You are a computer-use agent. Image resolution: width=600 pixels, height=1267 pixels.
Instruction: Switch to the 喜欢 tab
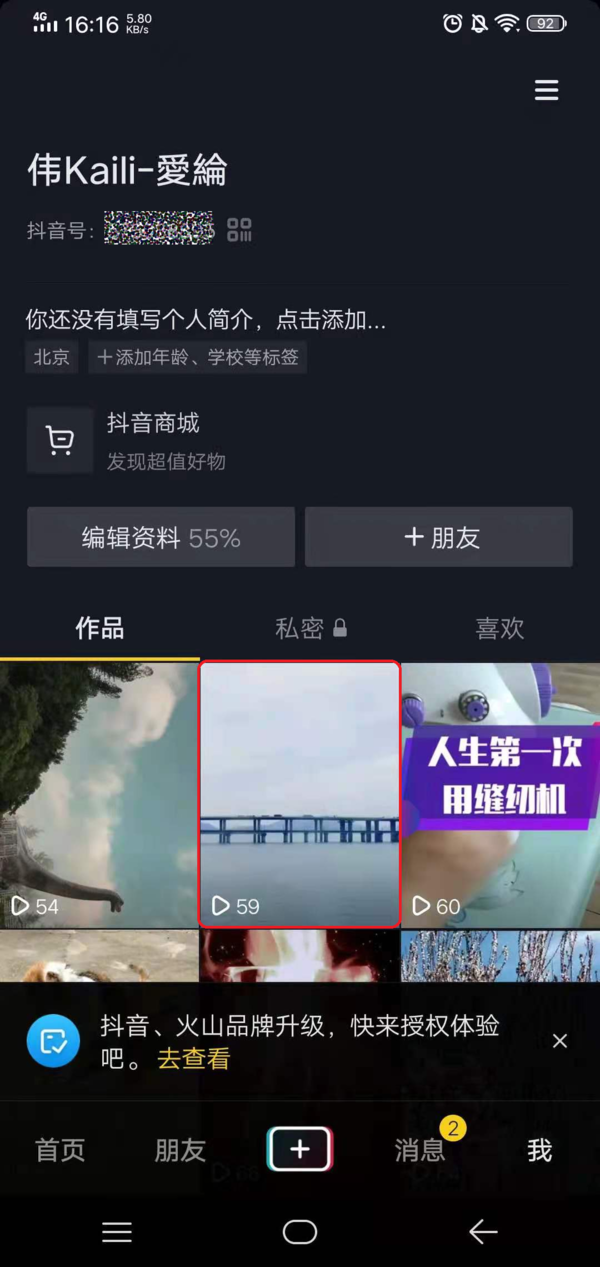click(499, 628)
